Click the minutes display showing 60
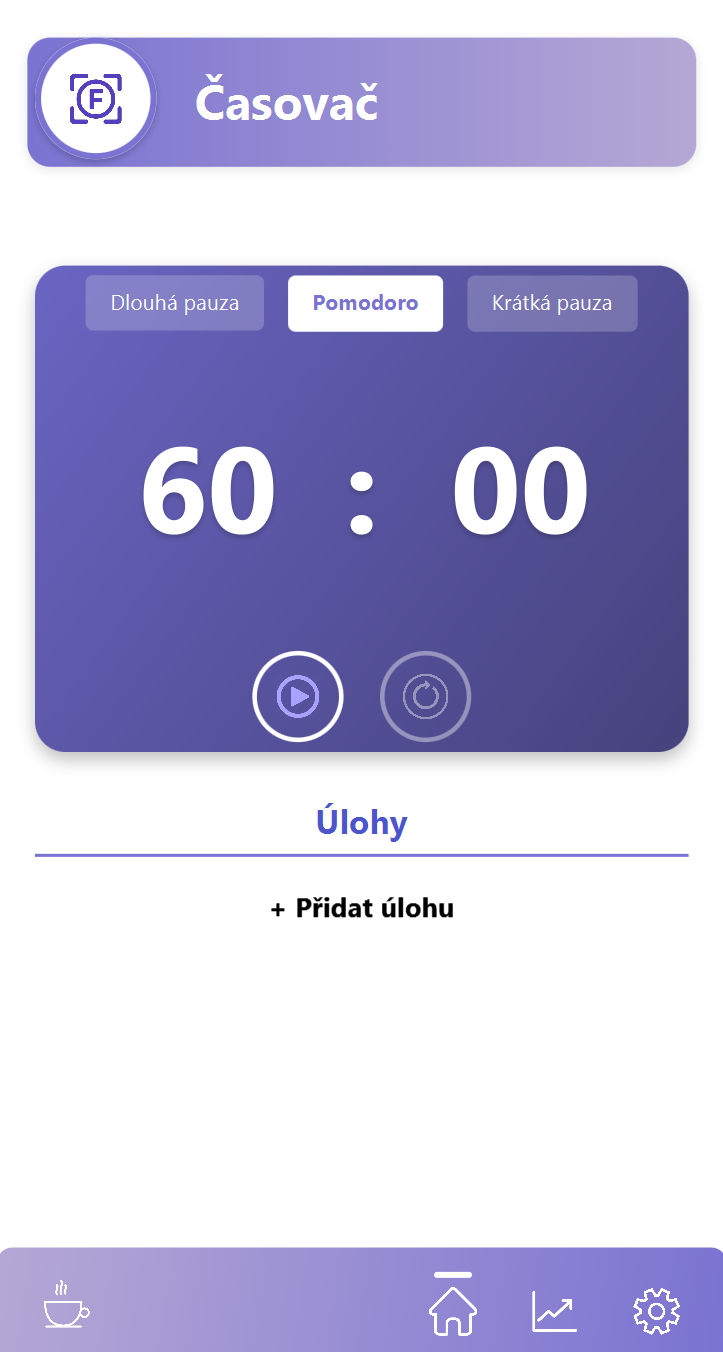723x1352 pixels. [x=208, y=488]
